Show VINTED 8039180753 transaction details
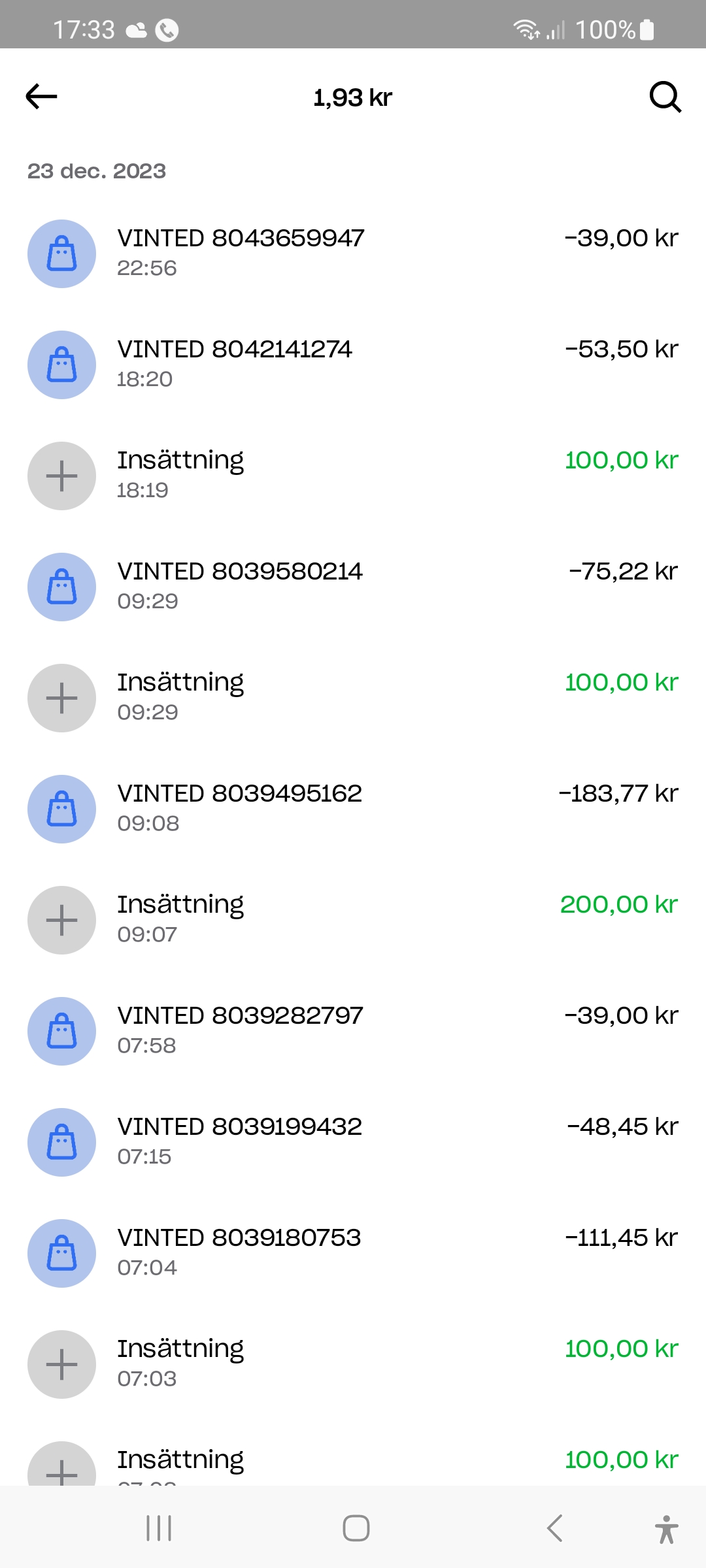Viewport: 706px width, 1568px height. 353,1253
